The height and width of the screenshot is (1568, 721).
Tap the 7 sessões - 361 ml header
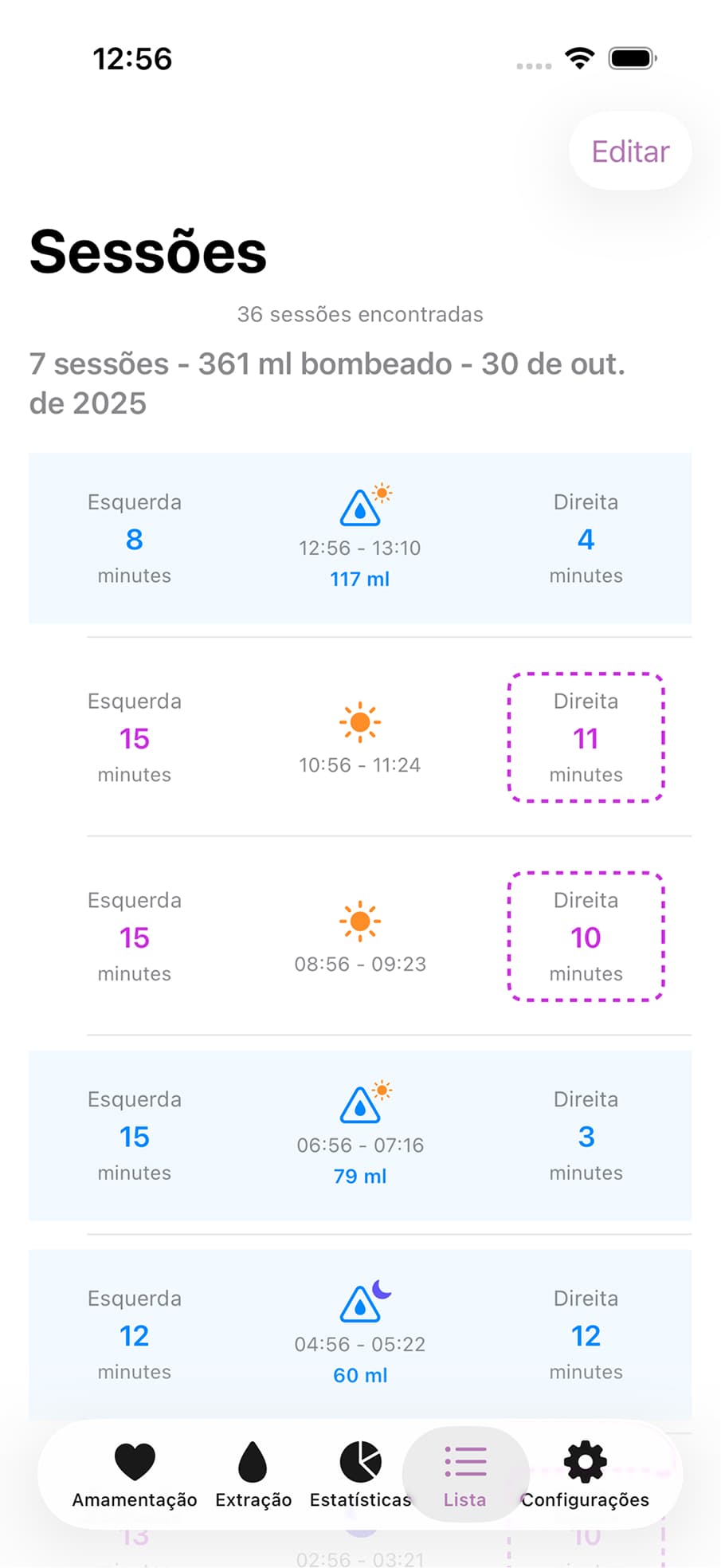(x=327, y=383)
